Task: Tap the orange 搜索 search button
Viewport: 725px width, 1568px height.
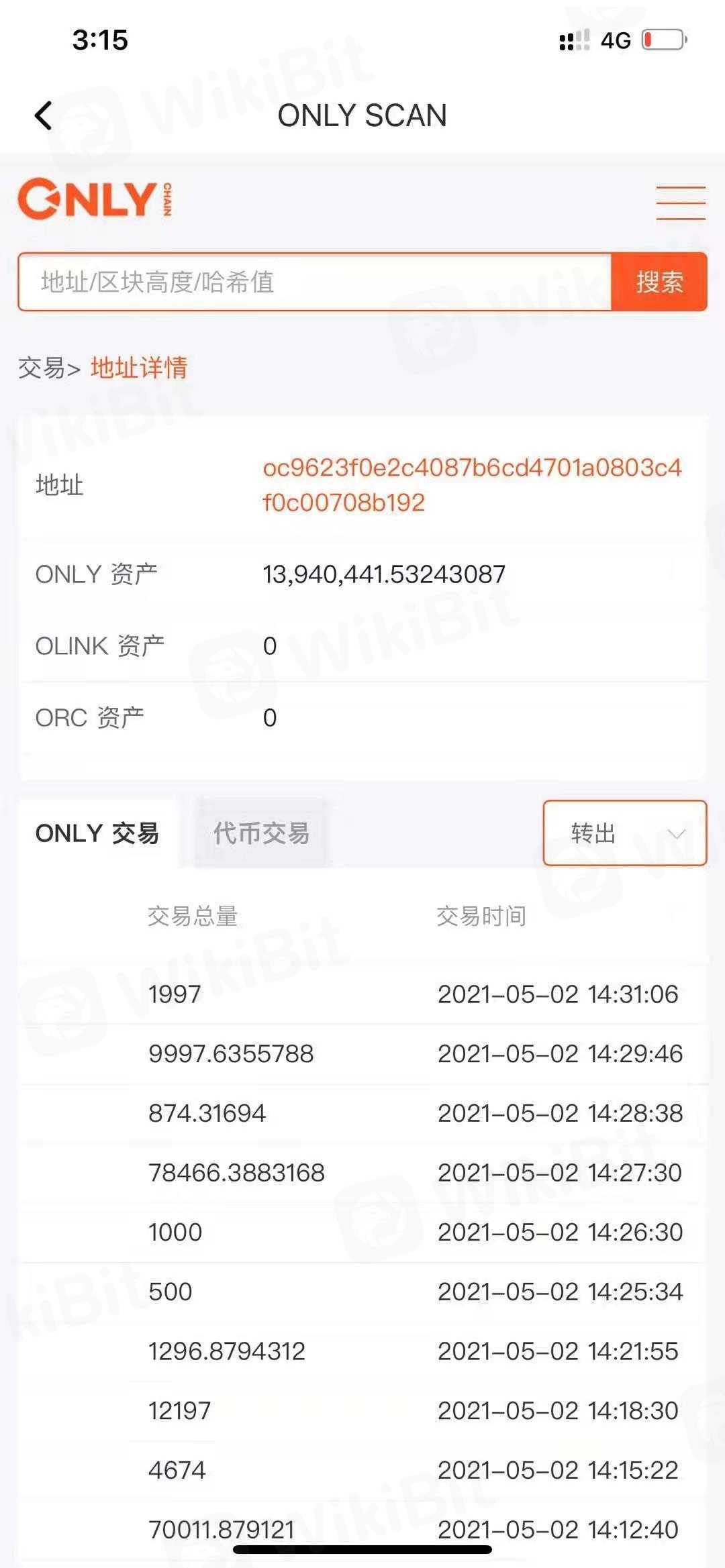Action: point(659,282)
